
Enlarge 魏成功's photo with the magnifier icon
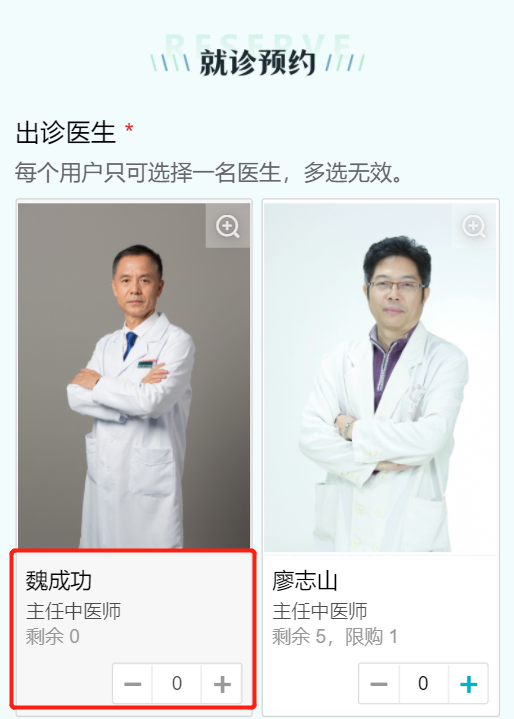pos(228,226)
